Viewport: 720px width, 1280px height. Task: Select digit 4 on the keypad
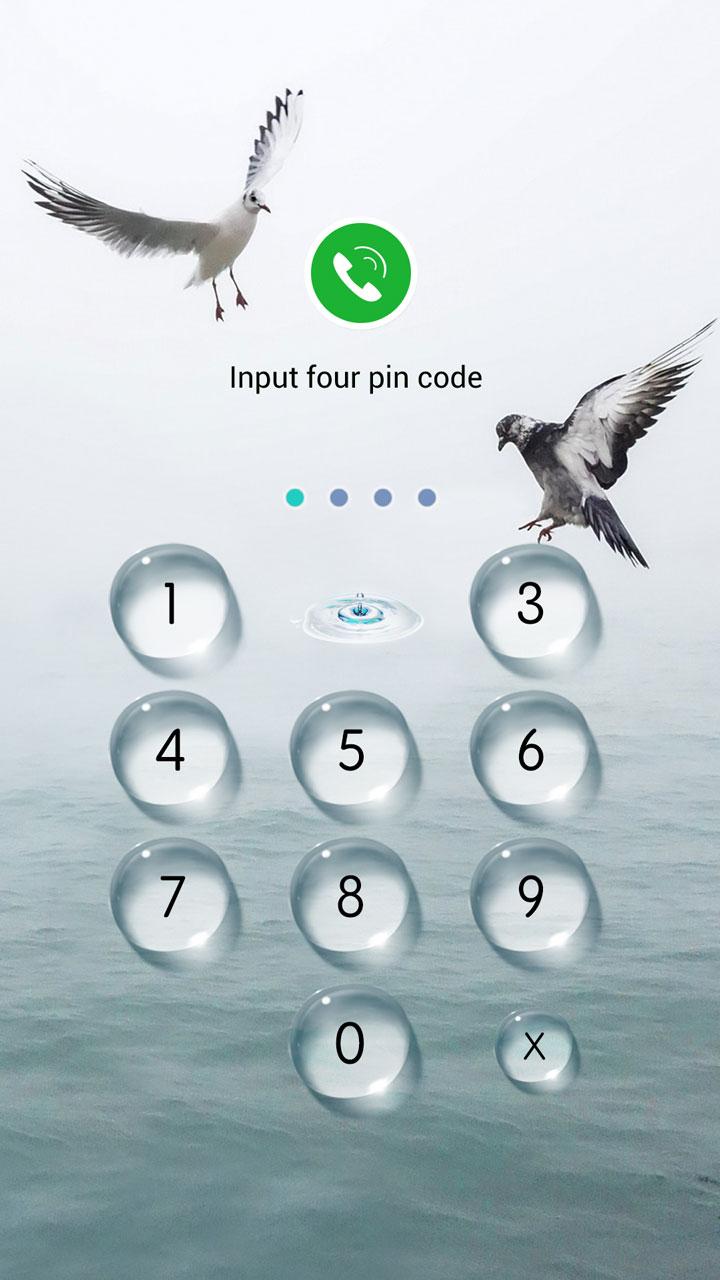[x=171, y=751]
